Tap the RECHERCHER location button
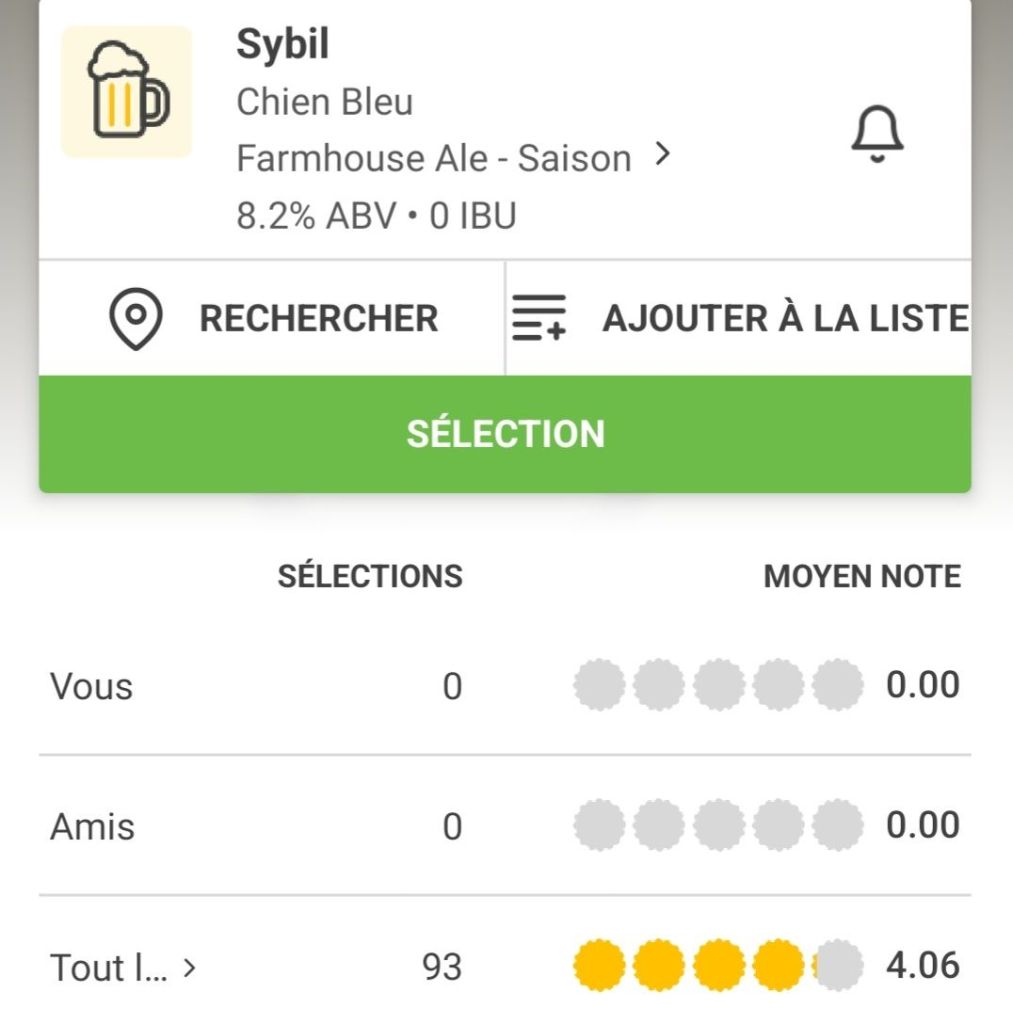This screenshot has height=1024, width=1013. point(272,319)
